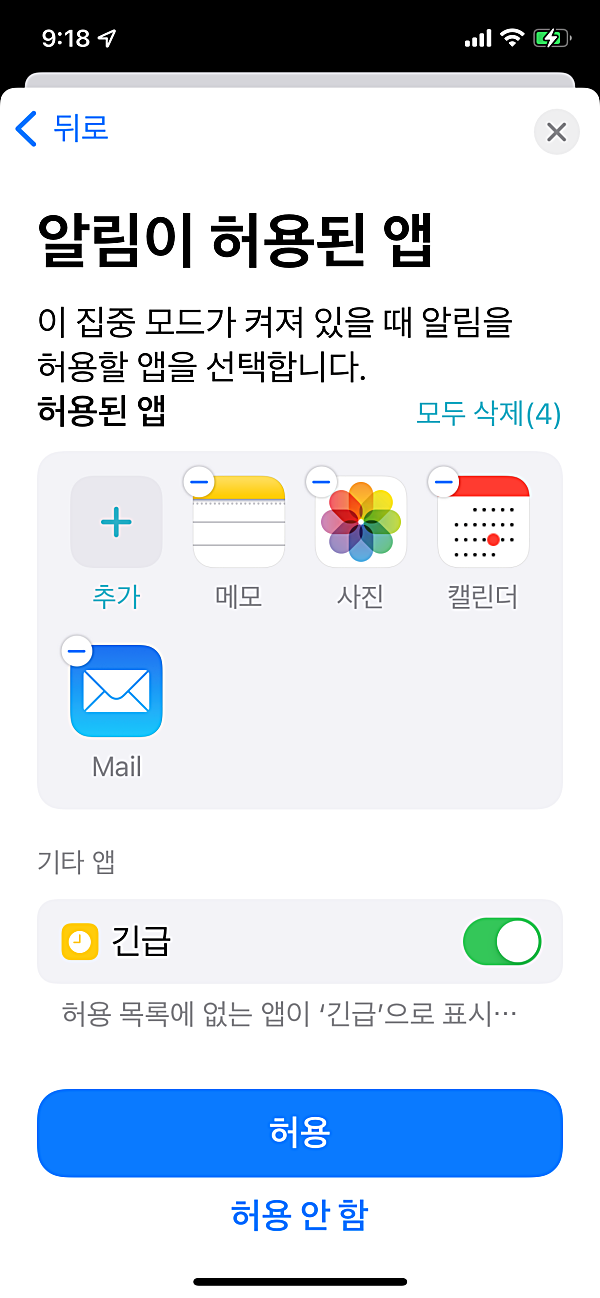Confirm with the blue 허용 button
Viewport: 600px width, 1298px height.
300,1133
